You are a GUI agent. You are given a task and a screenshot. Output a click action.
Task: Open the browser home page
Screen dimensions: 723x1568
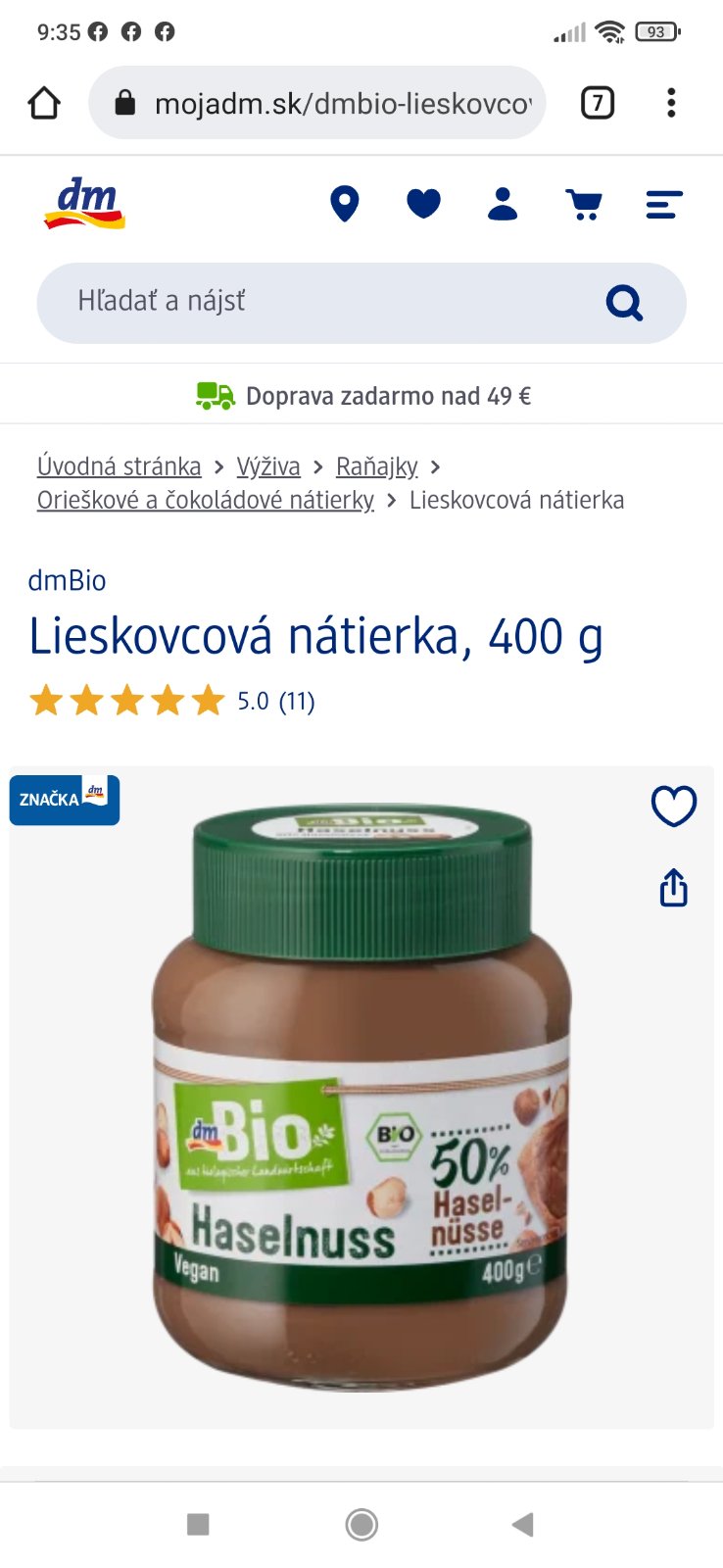tap(44, 103)
